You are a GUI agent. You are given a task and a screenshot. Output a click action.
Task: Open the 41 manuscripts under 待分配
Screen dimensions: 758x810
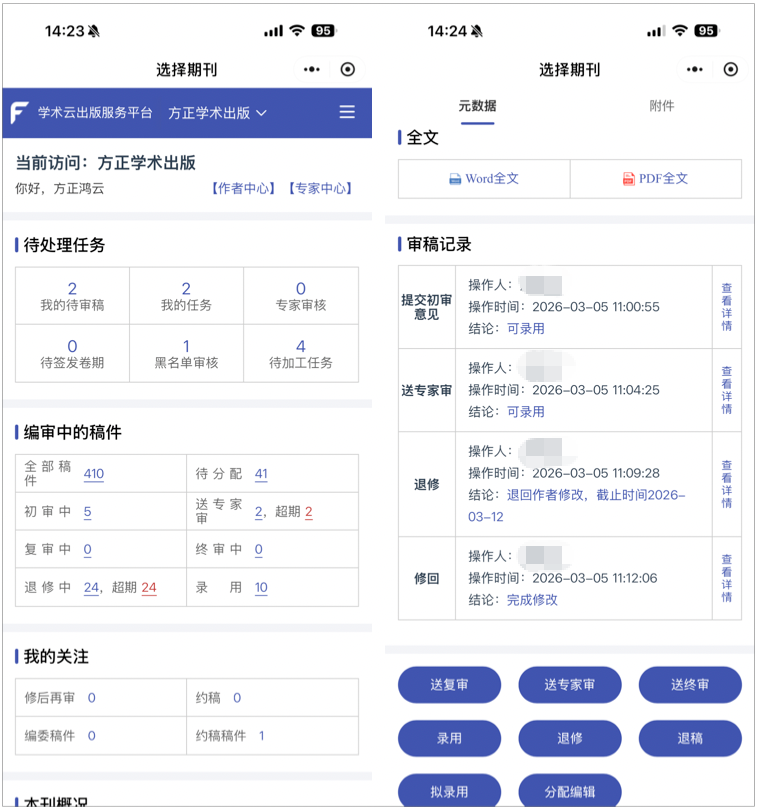pyautogui.click(x=261, y=474)
